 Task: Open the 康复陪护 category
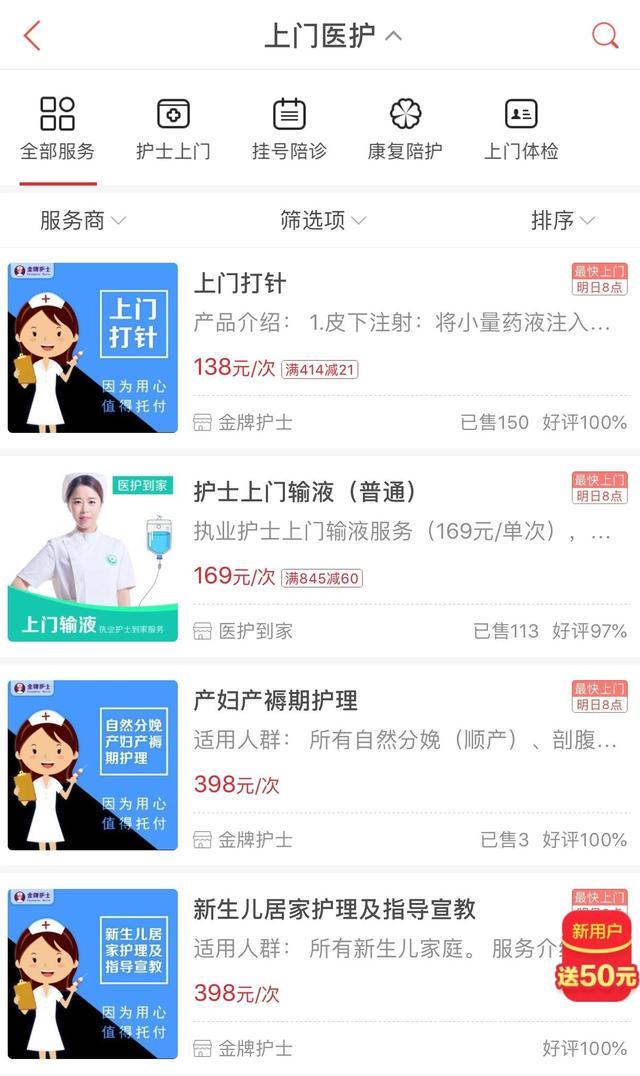(405, 129)
